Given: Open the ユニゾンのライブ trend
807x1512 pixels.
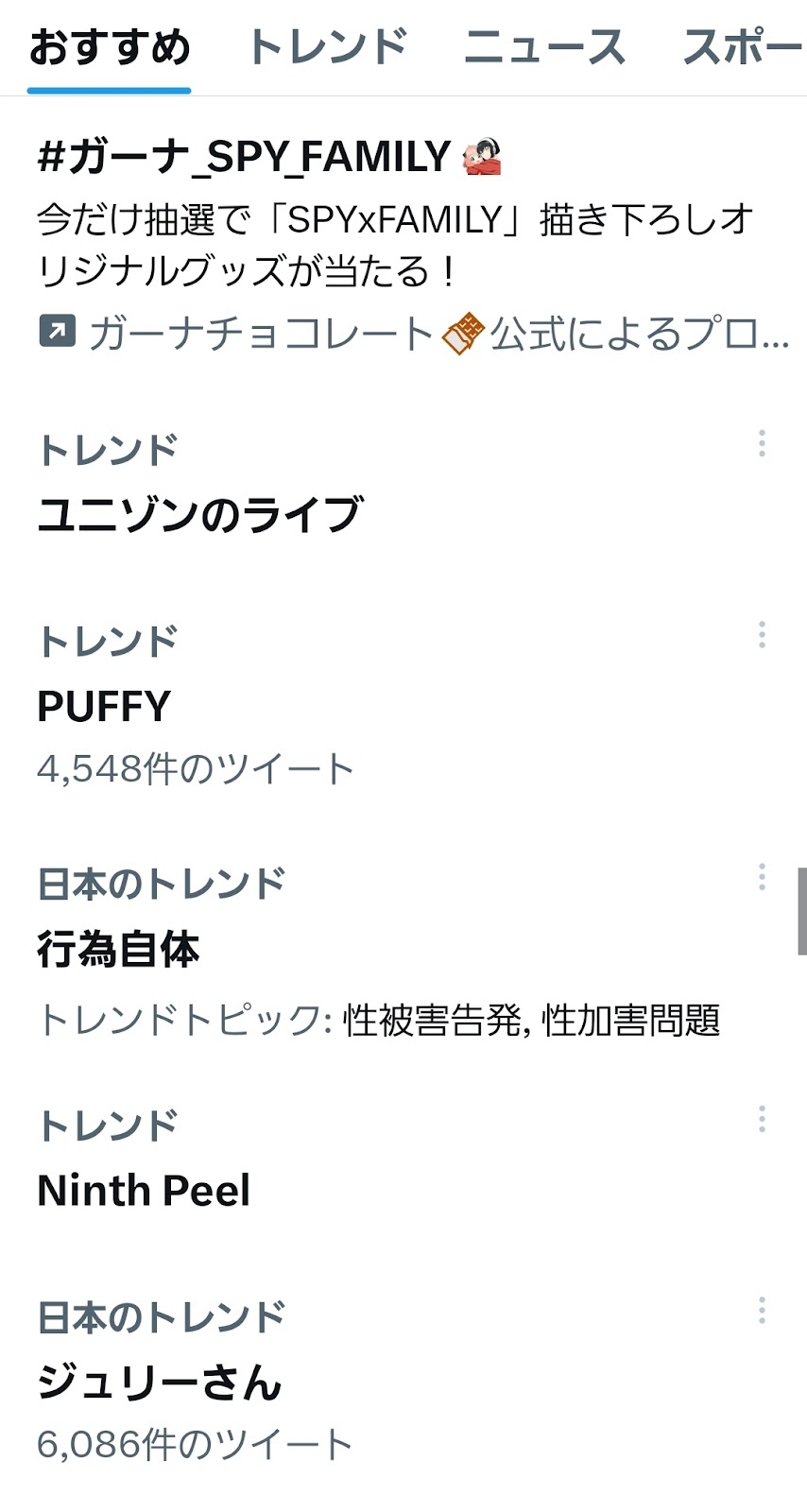Looking at the screenshot, I should [199, 515].
